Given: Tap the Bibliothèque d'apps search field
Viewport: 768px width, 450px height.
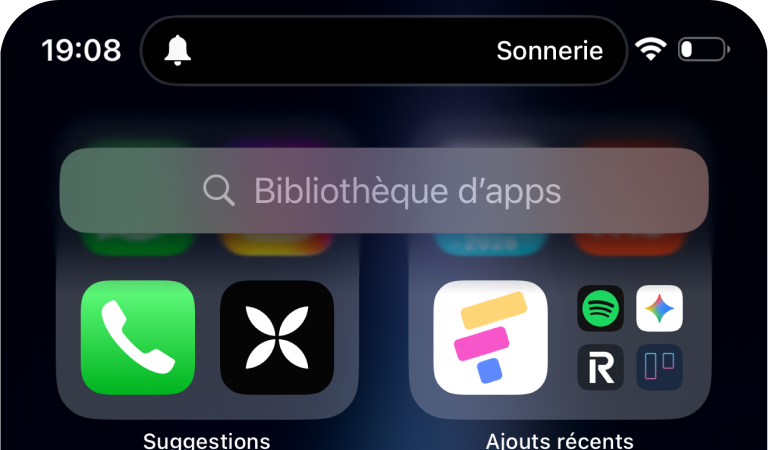Looking at the screenshot, I should point(384,190).
